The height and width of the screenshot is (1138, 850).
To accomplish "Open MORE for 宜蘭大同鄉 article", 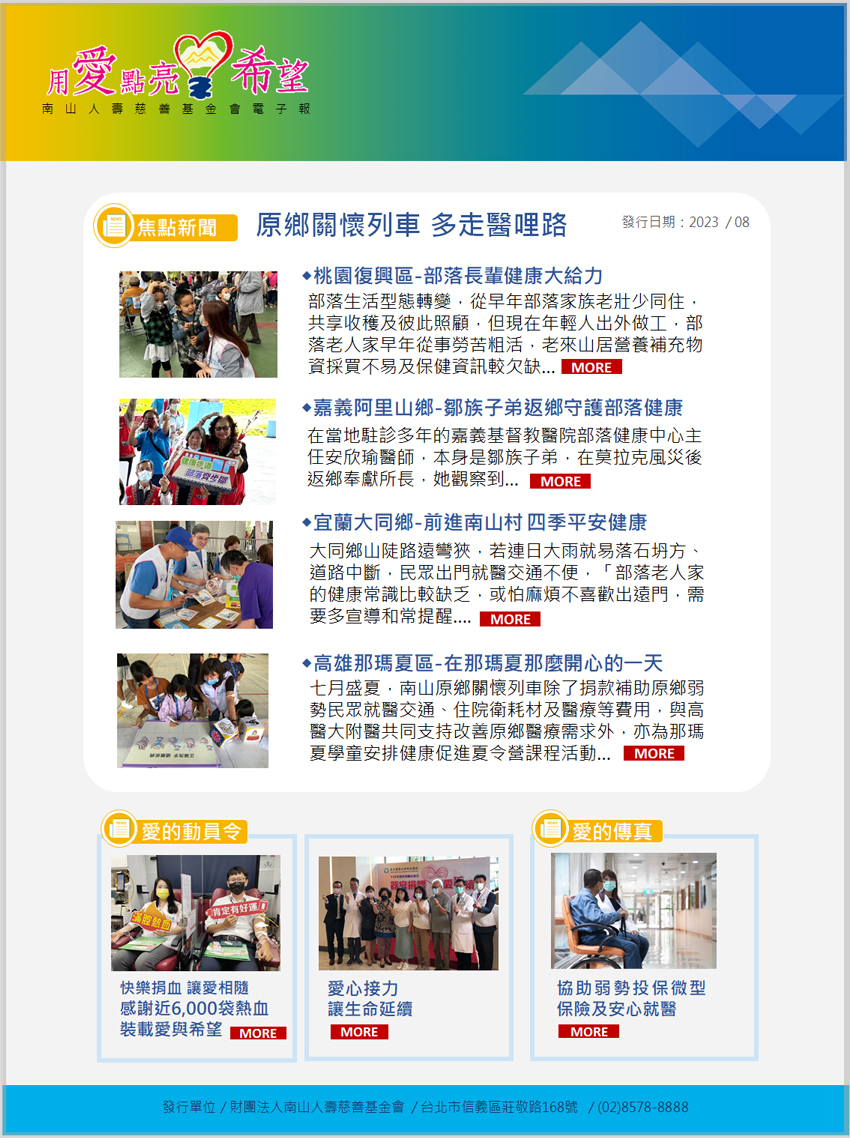I will click(510, 619).
